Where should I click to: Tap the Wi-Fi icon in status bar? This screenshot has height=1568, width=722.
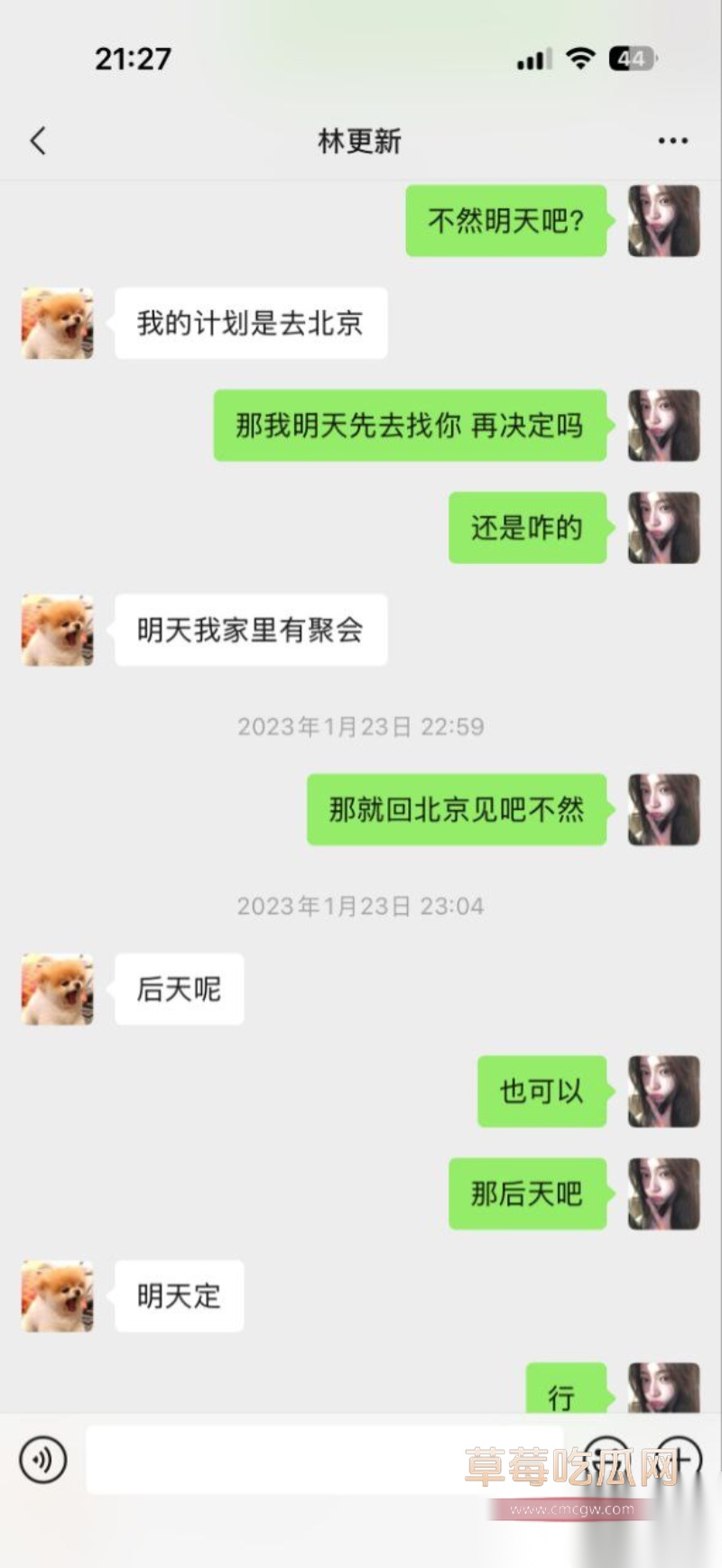[x=580, y=57]
